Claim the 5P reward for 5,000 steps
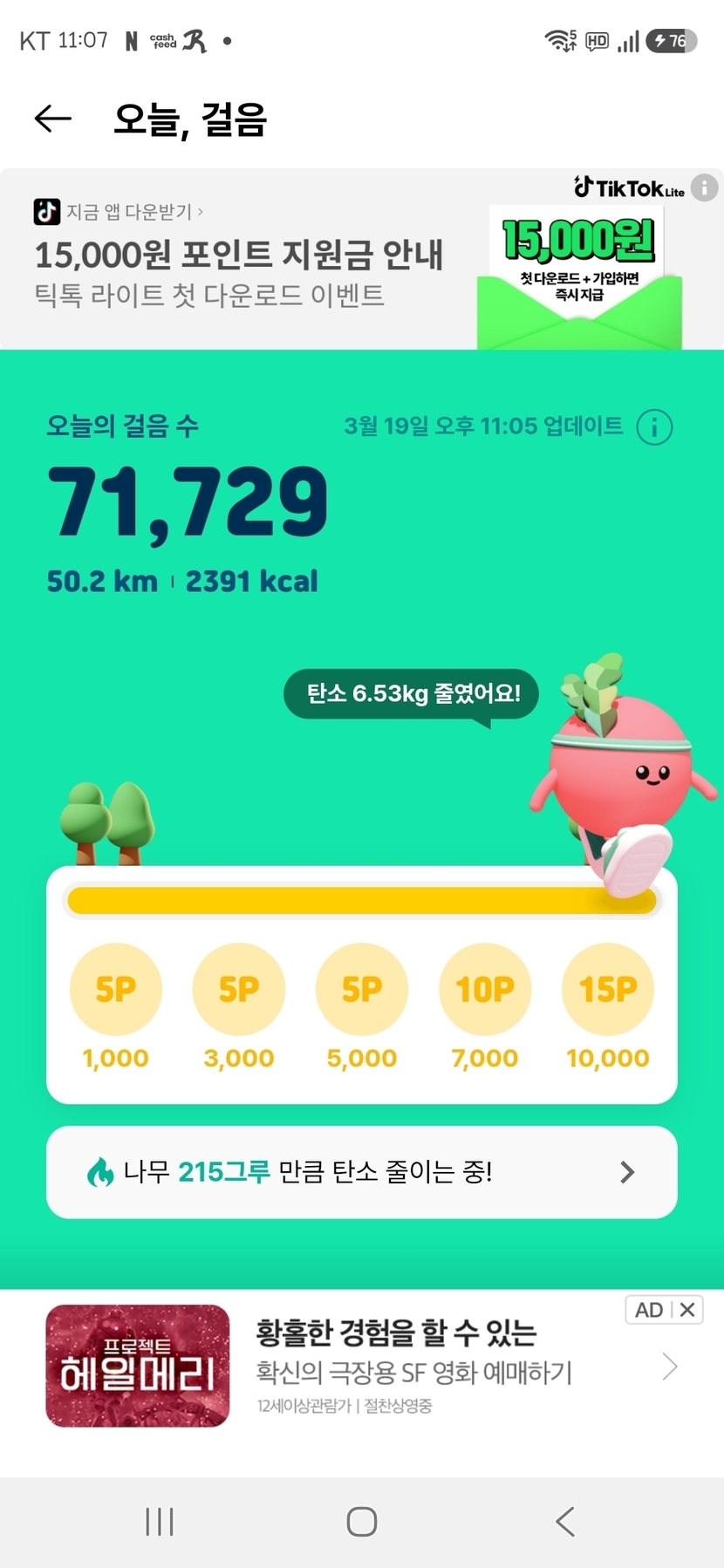Viewport: 724px width, 1568px height. click(x=361, y=989)
